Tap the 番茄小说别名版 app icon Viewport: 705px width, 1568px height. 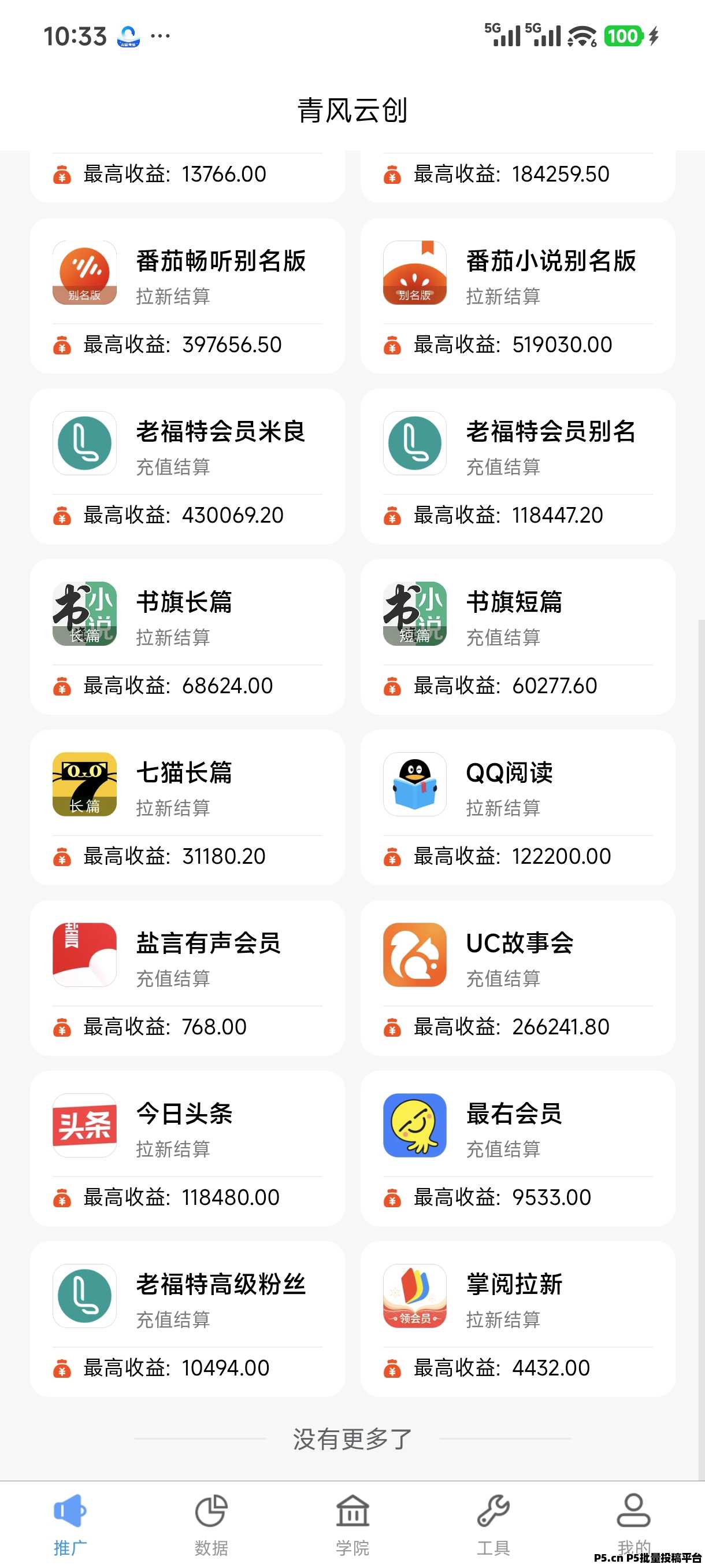414,272
